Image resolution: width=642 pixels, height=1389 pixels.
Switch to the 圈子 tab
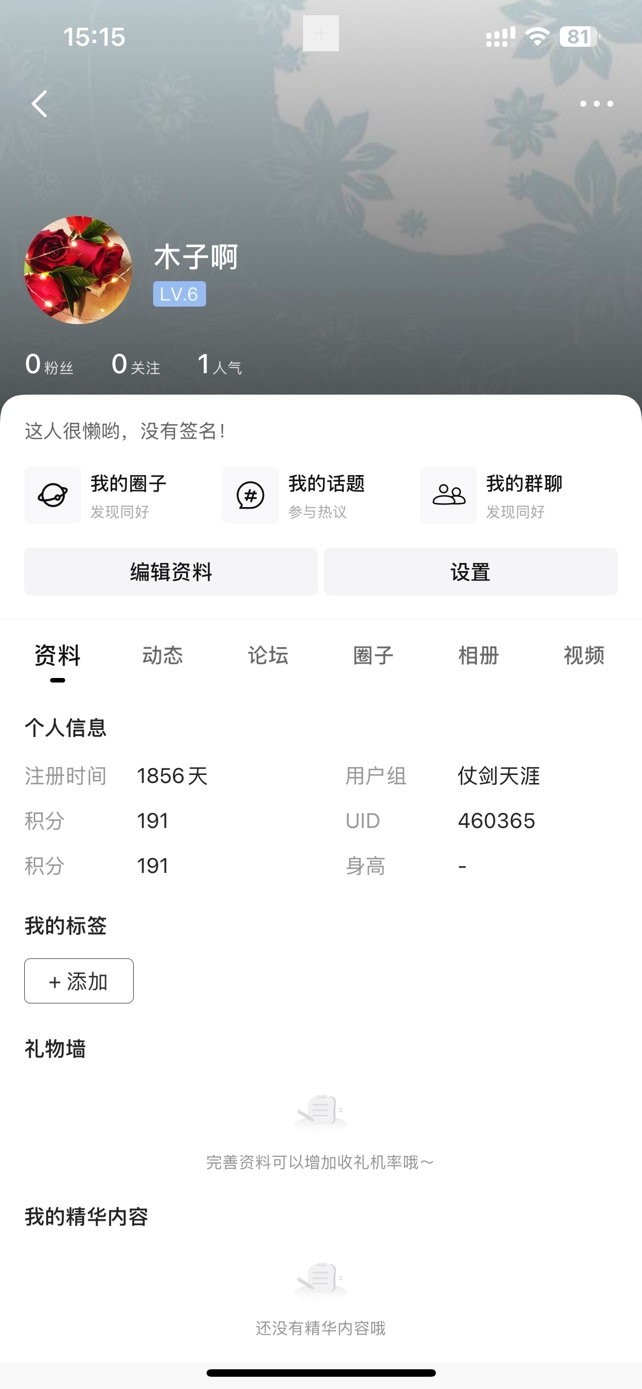373,656
